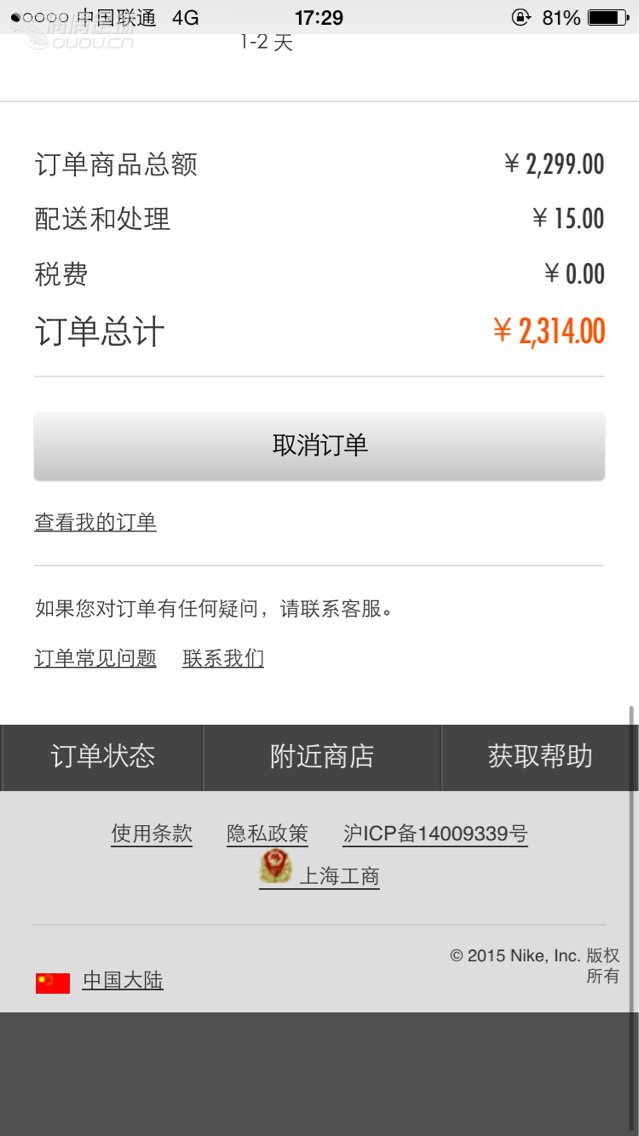Viewport: 639px width, 1136px height.
Task: Open the 查看我的订单 link
Action: pos(95,522)
